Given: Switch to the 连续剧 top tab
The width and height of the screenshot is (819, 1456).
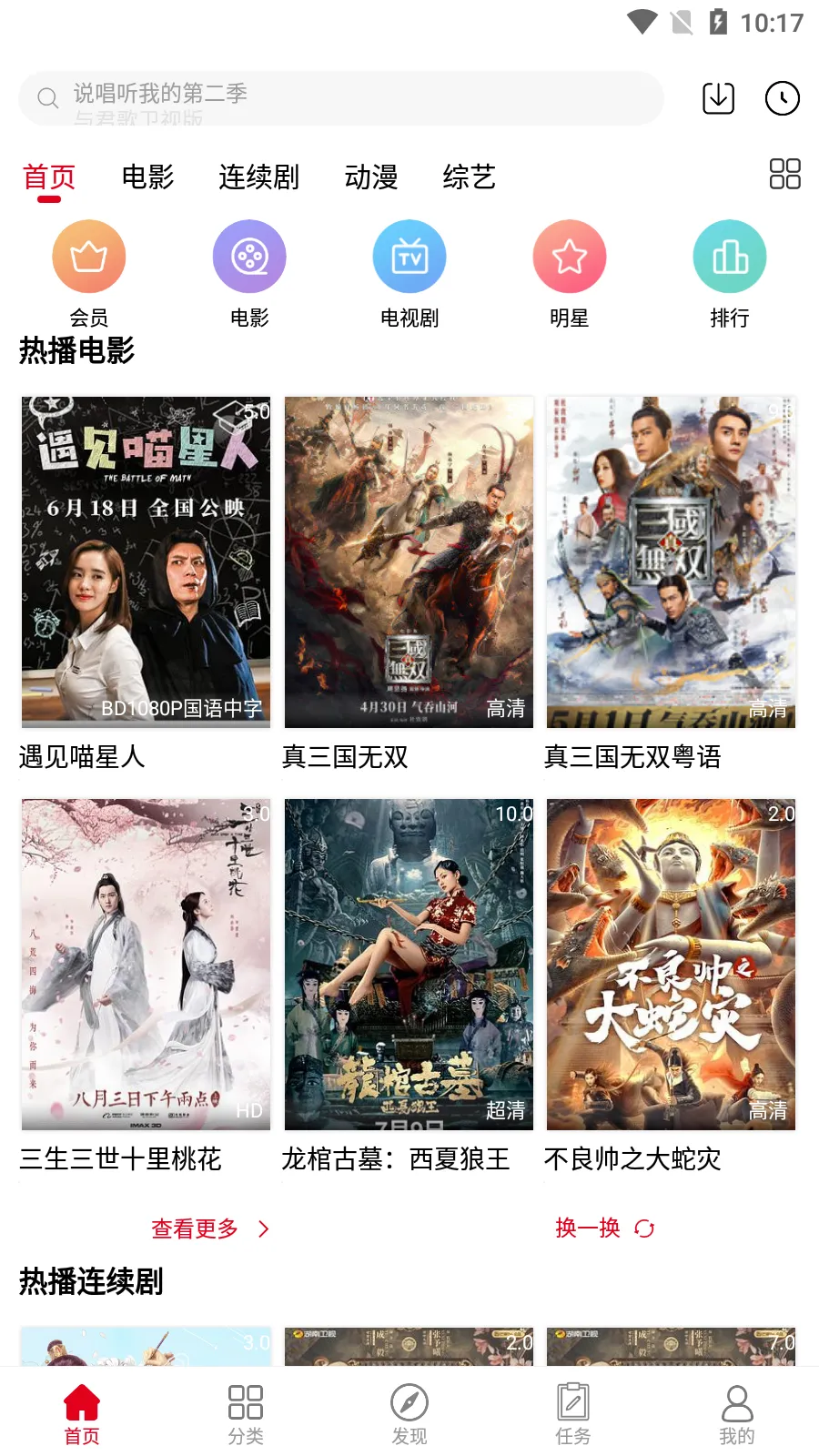Looking at the screenshot, I should pos(258,177).
